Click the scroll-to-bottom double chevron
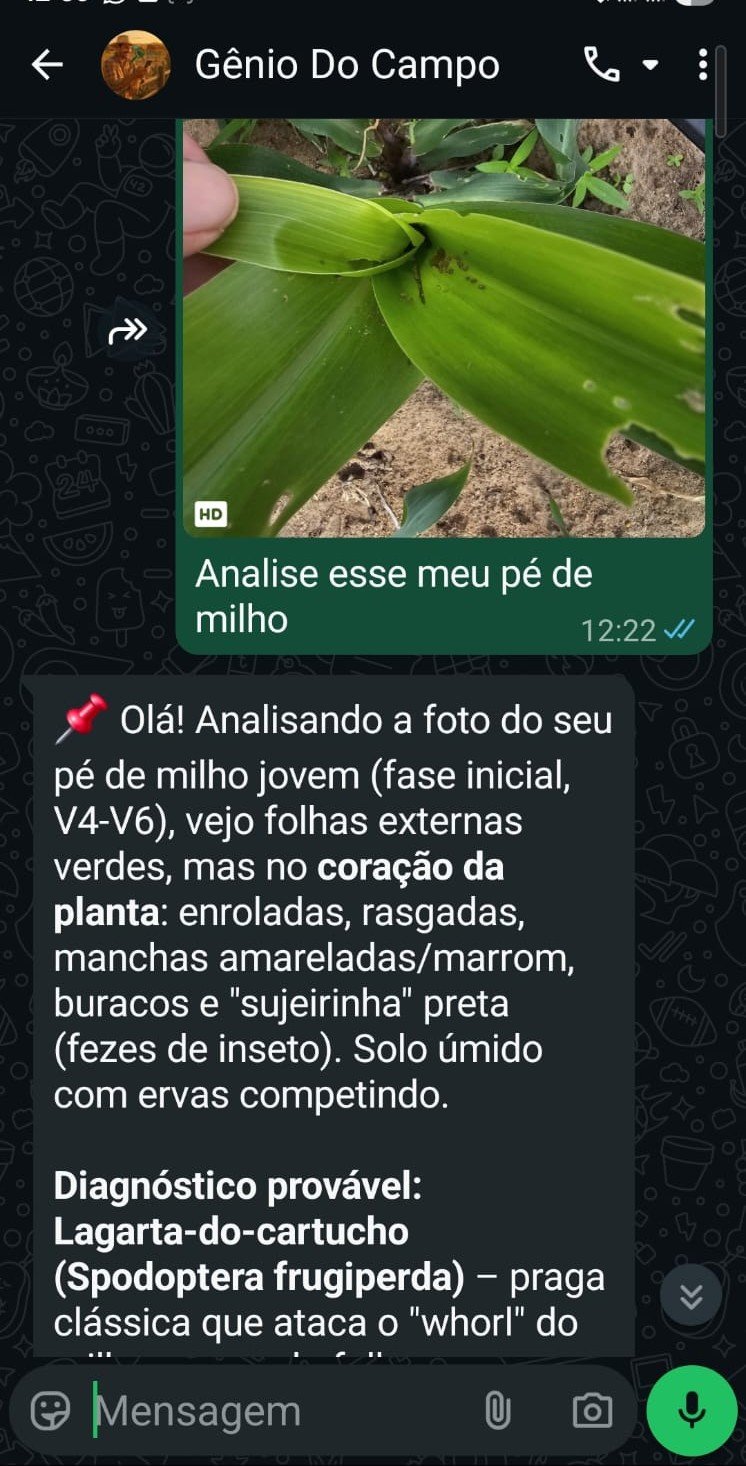This screenshot has height=1466, width=746. click(x=690, y=1293)
